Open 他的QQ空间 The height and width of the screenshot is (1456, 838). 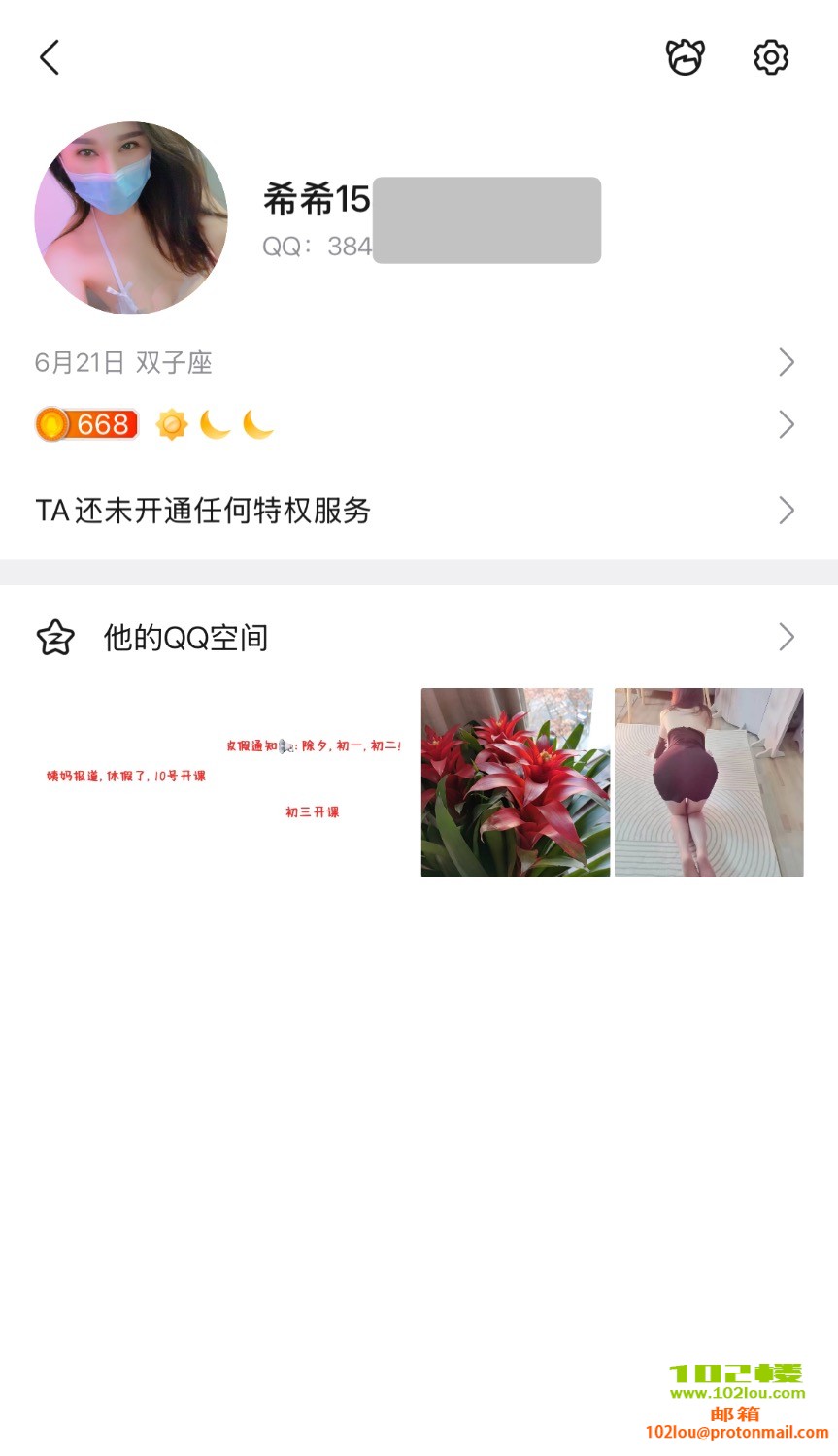(x=418, y=638)
